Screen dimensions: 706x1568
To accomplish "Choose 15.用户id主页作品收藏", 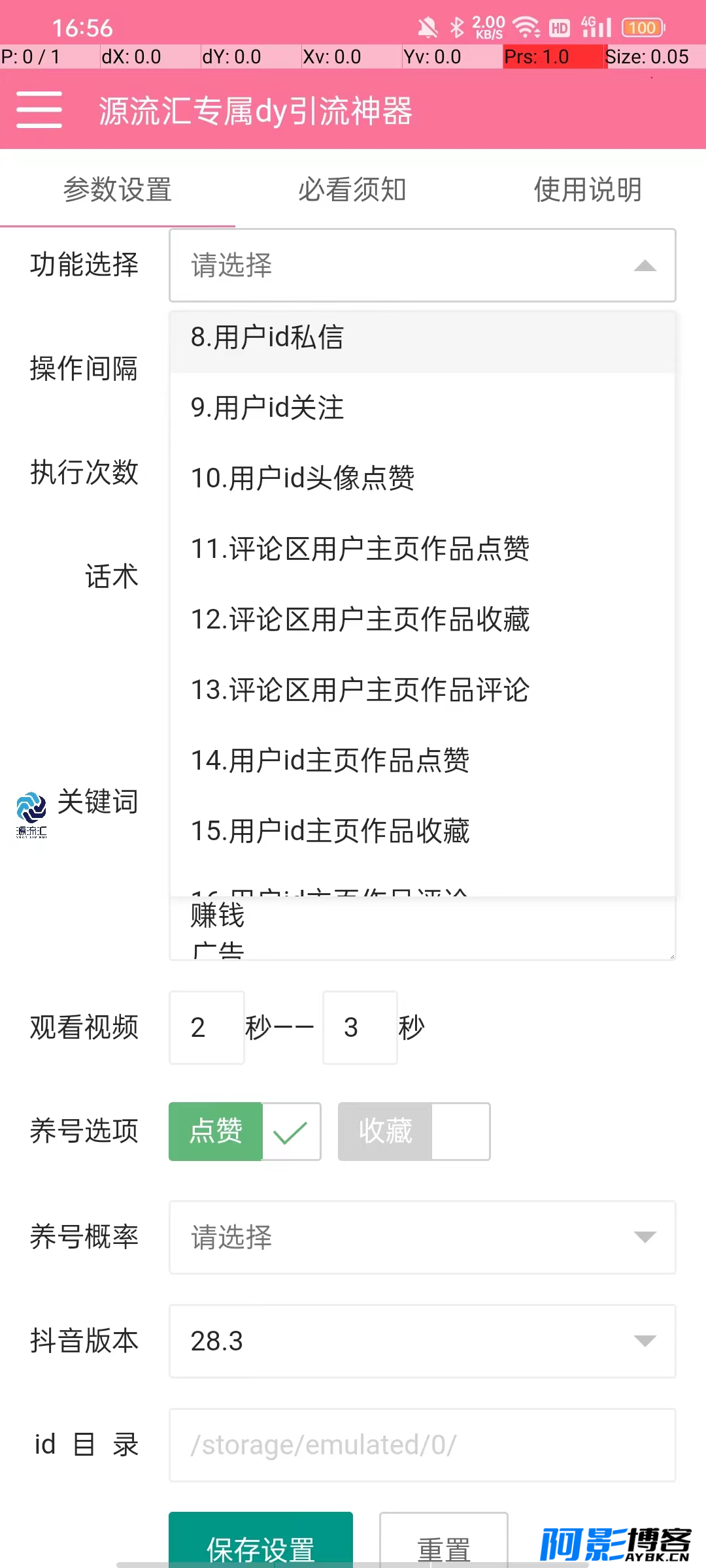I will 422,831.
